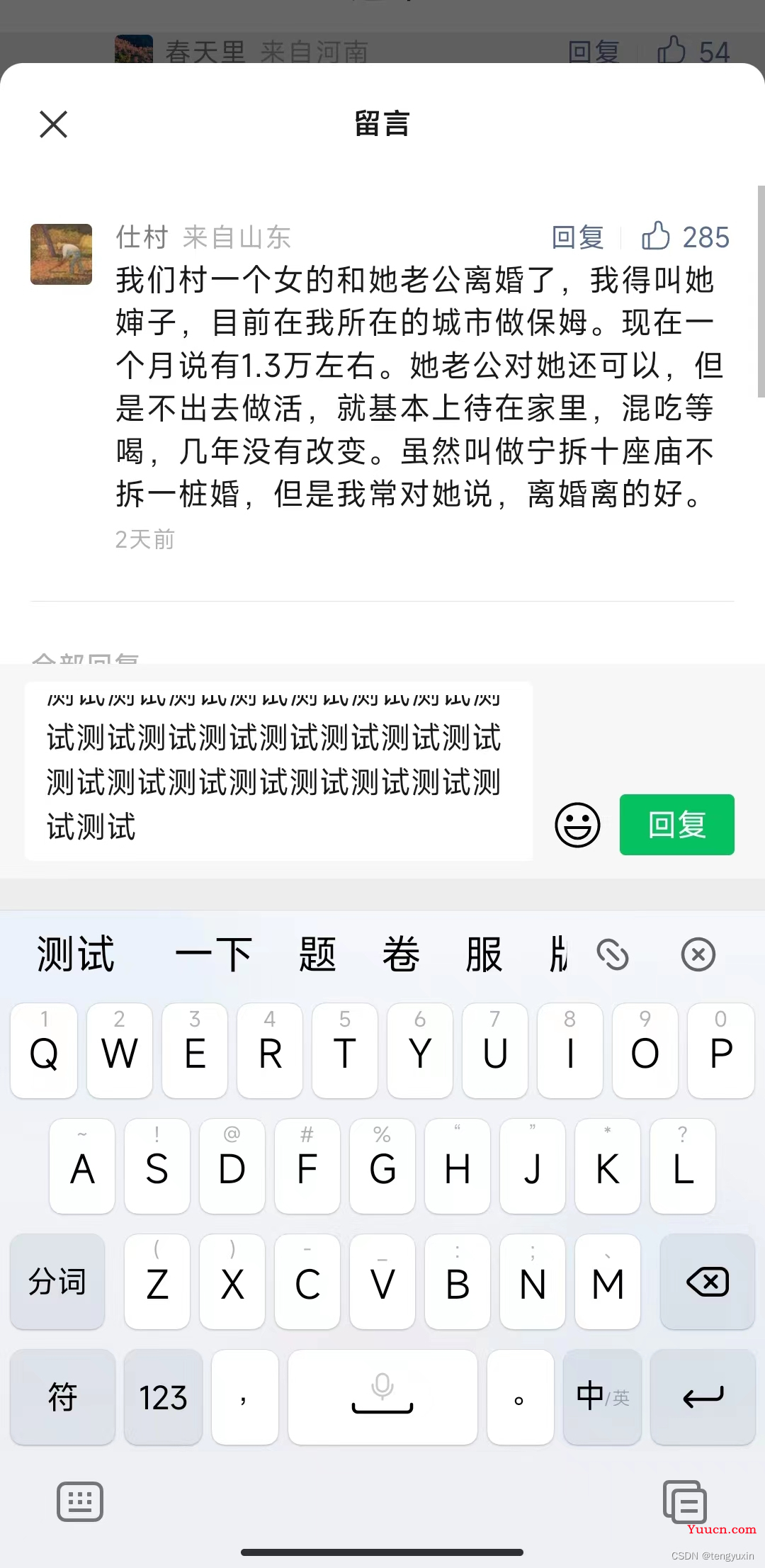Viewport: 765px width, 1568px height.
Task: Focus the reply text field with 测试
Action: [278, 771]
